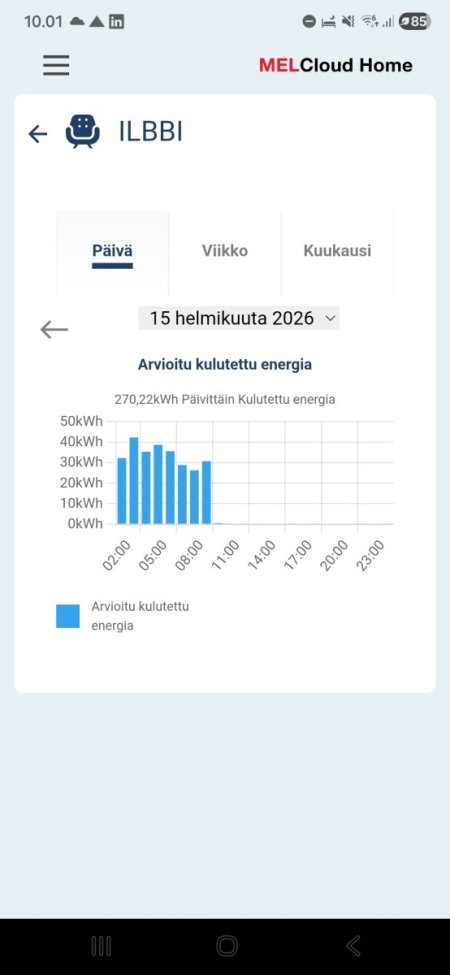This screenshot has height=975, width=450.
Task: Open the hamburger drawer menu
Action: point(56,65)
